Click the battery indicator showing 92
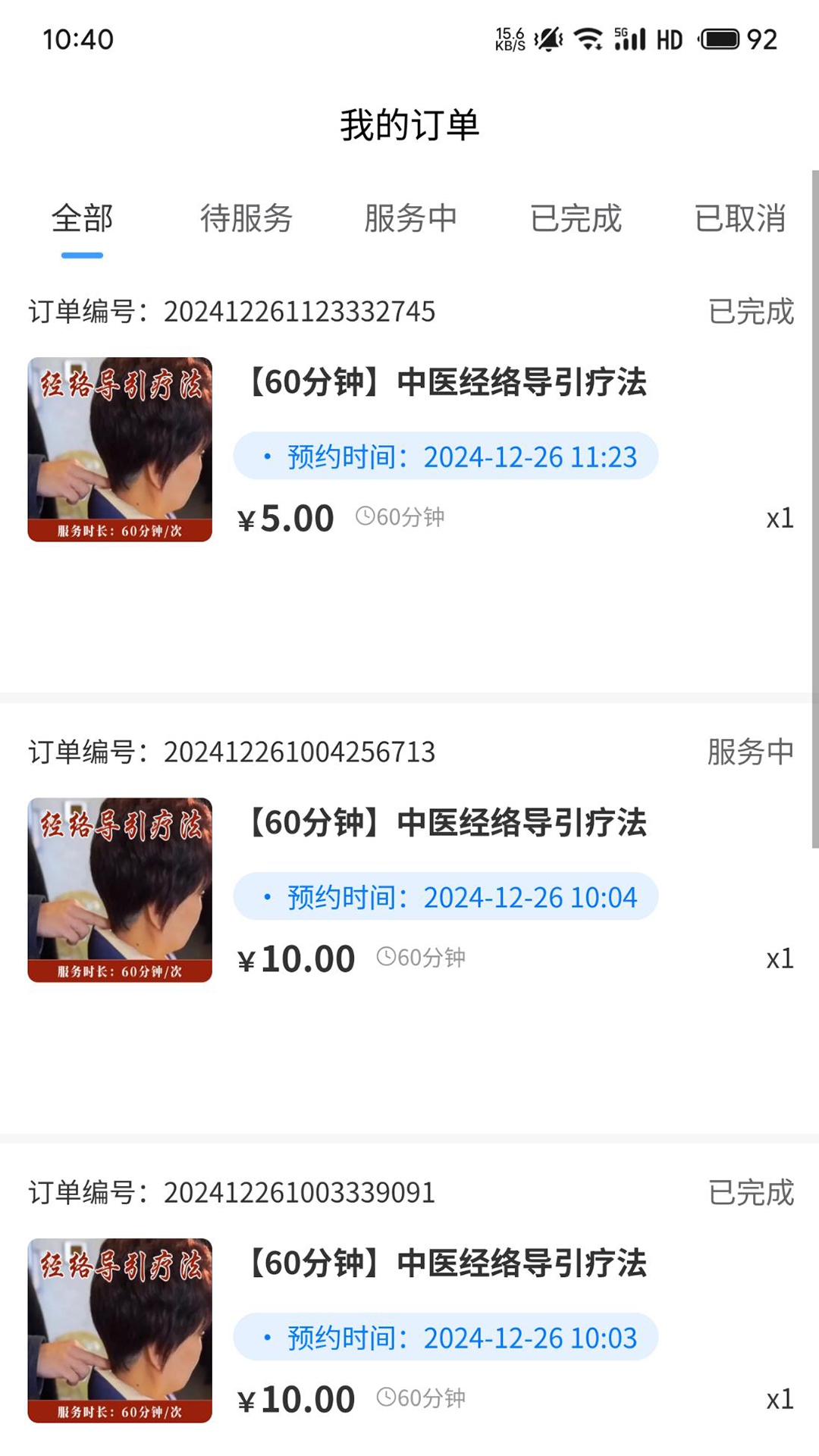This screenshot has height=1456, width=819. click(724, 38)
